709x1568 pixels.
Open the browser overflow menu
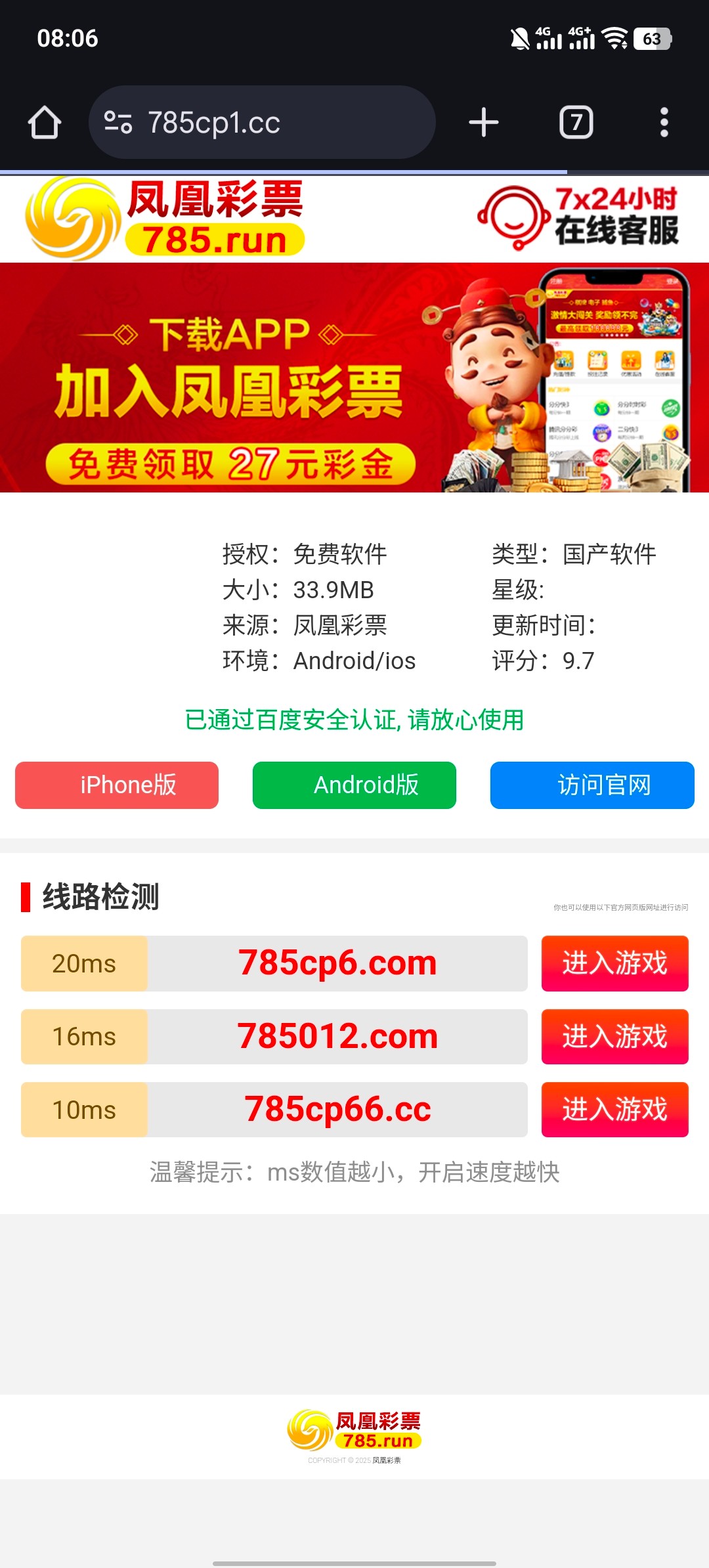(664, 123)
